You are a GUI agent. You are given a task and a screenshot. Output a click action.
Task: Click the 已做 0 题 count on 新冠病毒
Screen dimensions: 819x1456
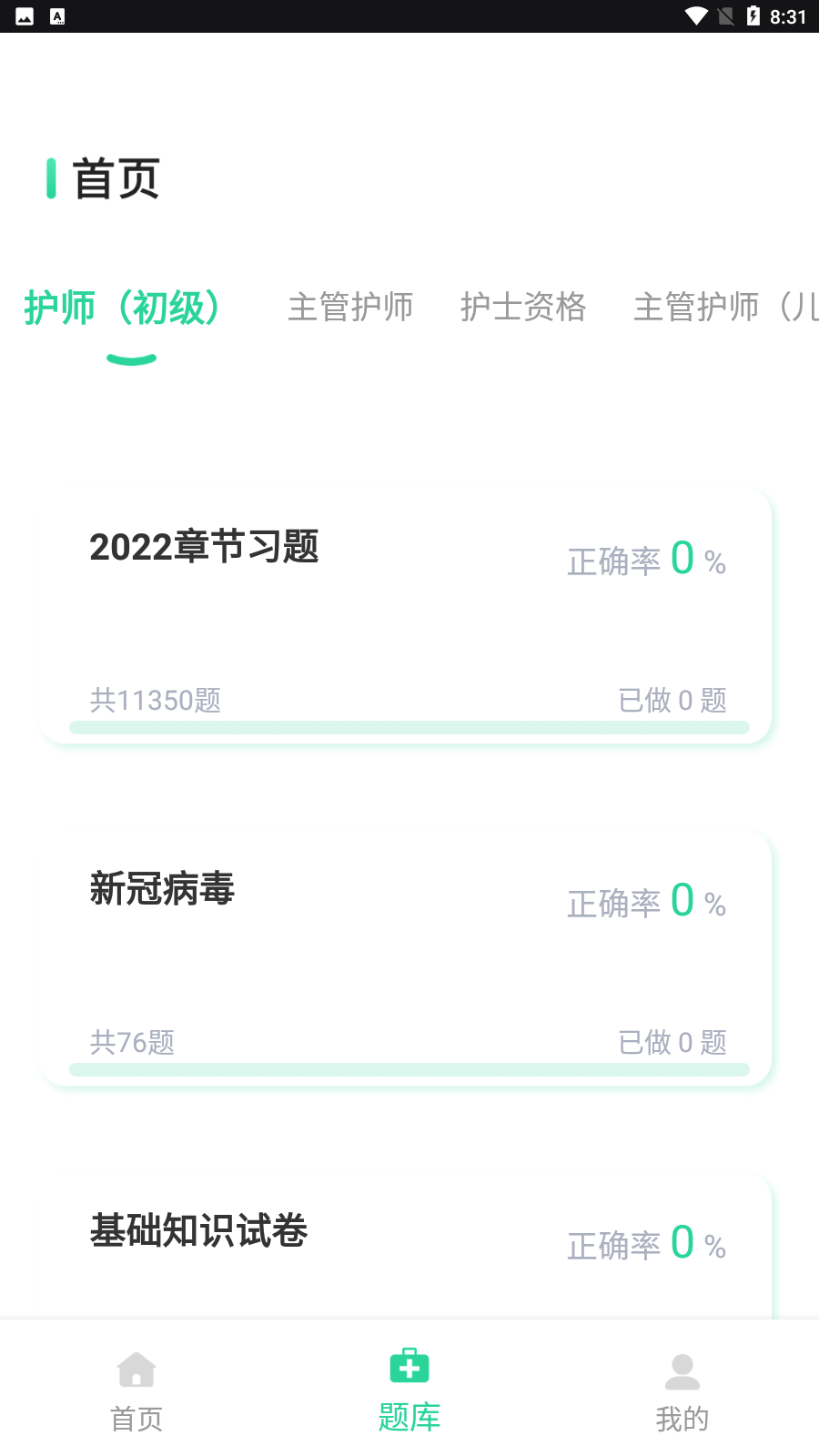(673, 1043)
